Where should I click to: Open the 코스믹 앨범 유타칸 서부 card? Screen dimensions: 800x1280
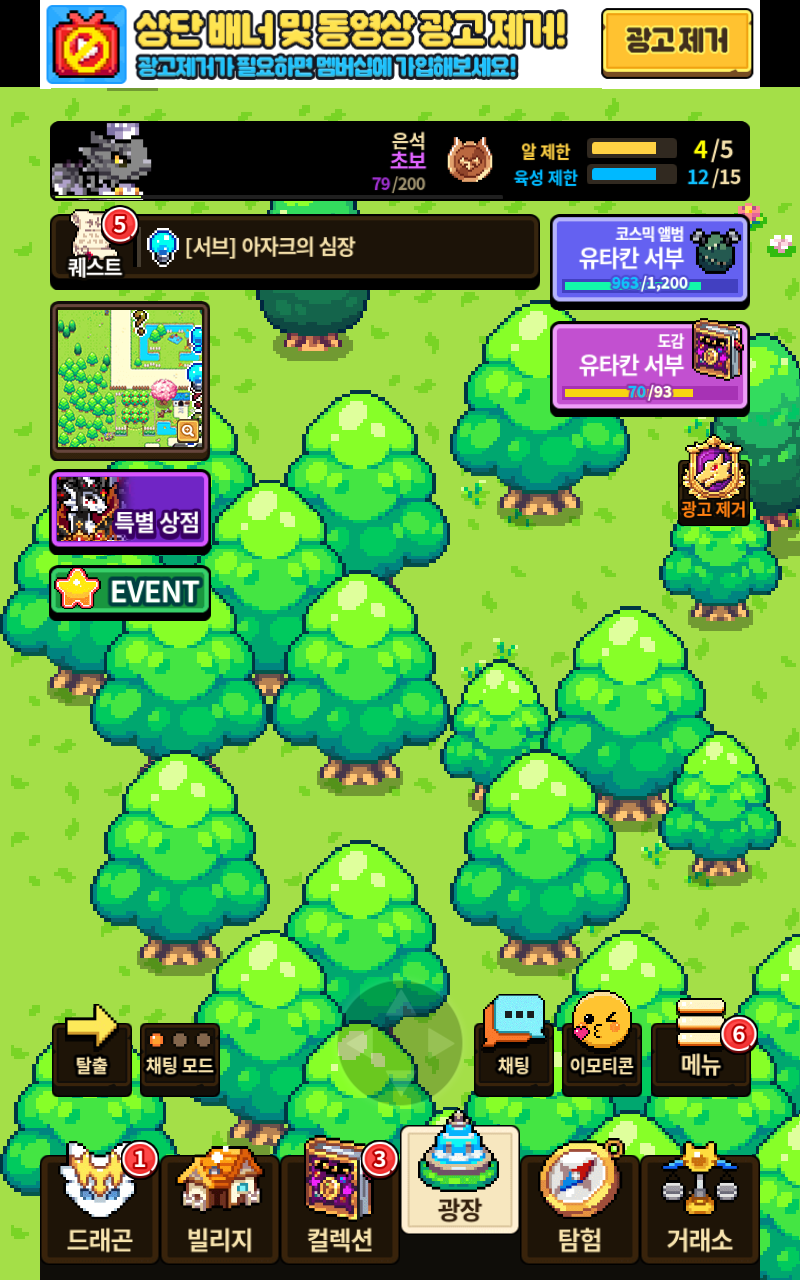click(x=649, y=259)
